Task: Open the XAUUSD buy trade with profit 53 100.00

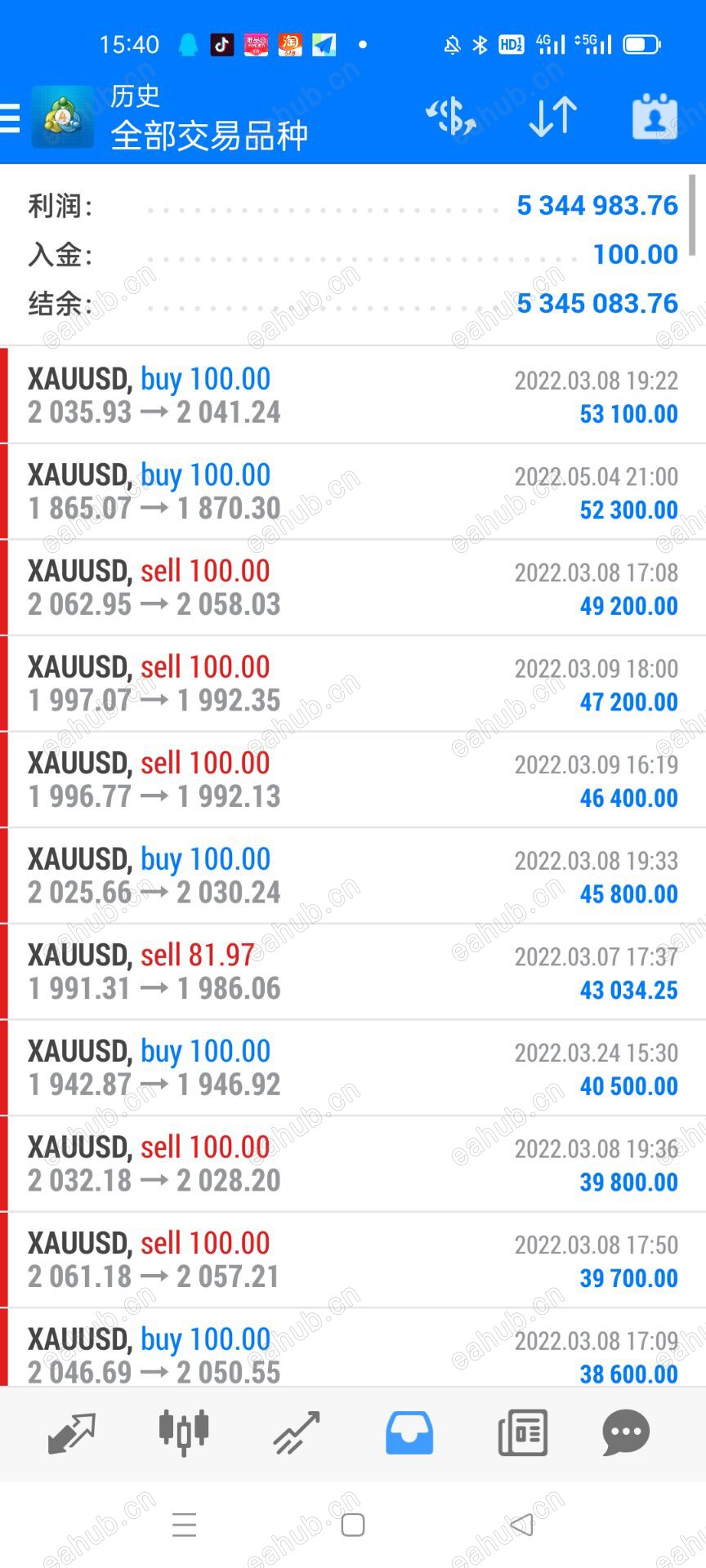Action: pyautogui.click(x=353, y=395)
